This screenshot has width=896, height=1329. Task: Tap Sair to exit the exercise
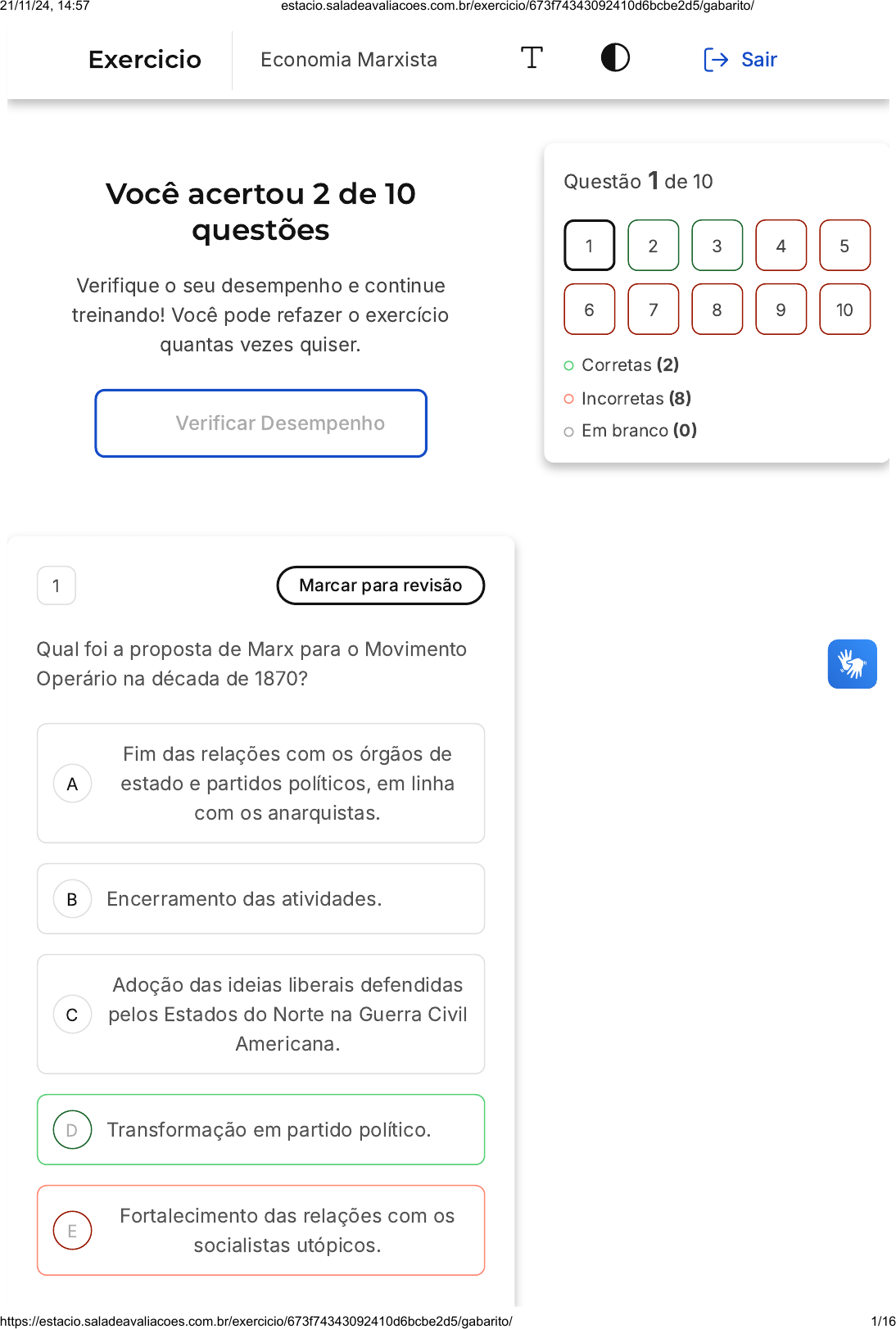(x=740, y=60)
